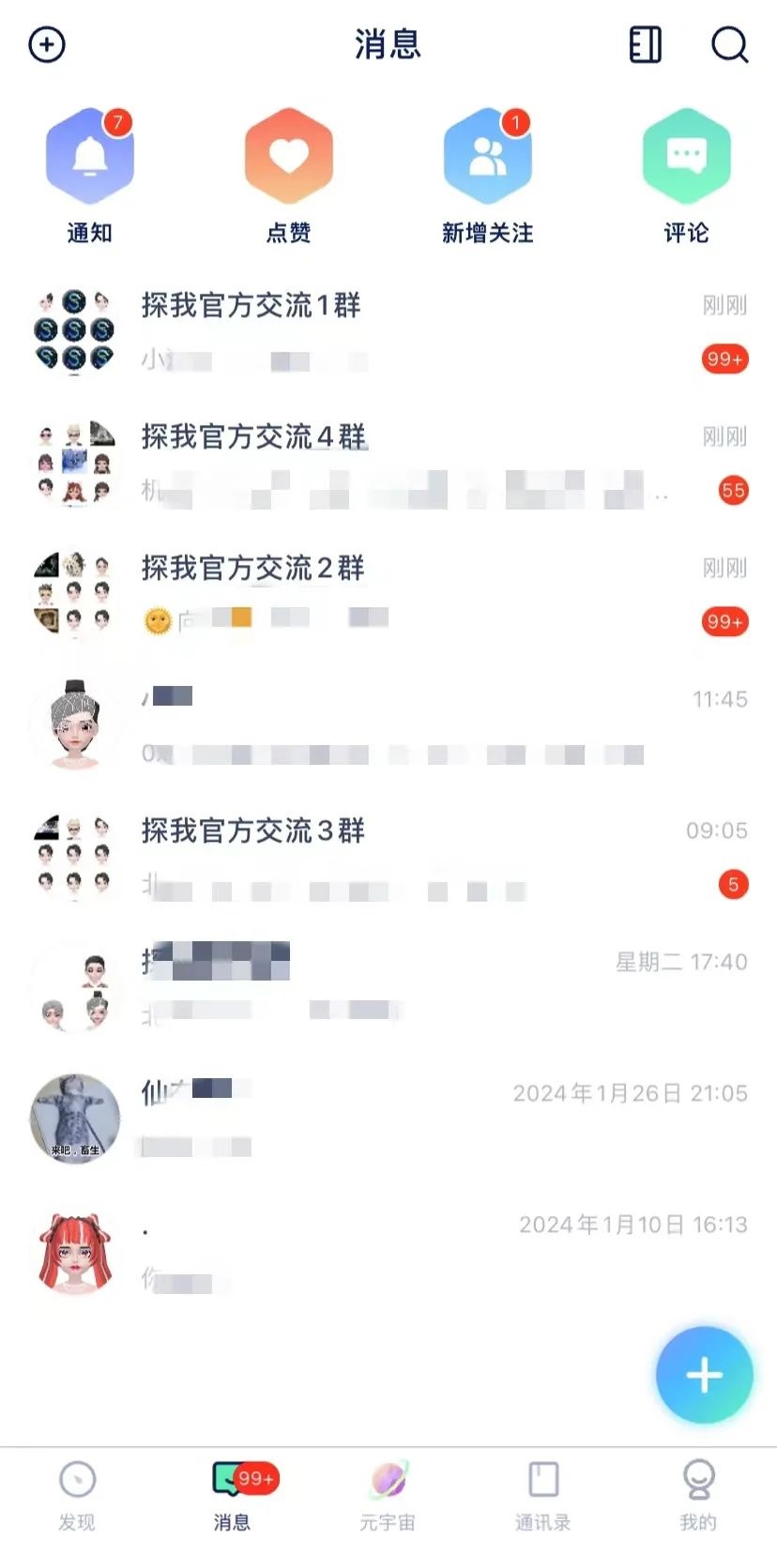This screenshot has width=777, height=1568.
Task: Open the search magnifier
Action: (x=729, y=44)
